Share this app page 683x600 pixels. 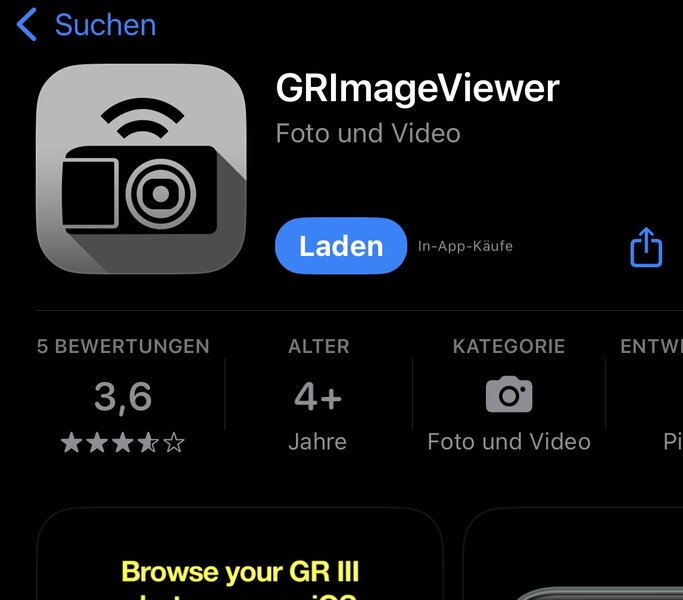646,247
